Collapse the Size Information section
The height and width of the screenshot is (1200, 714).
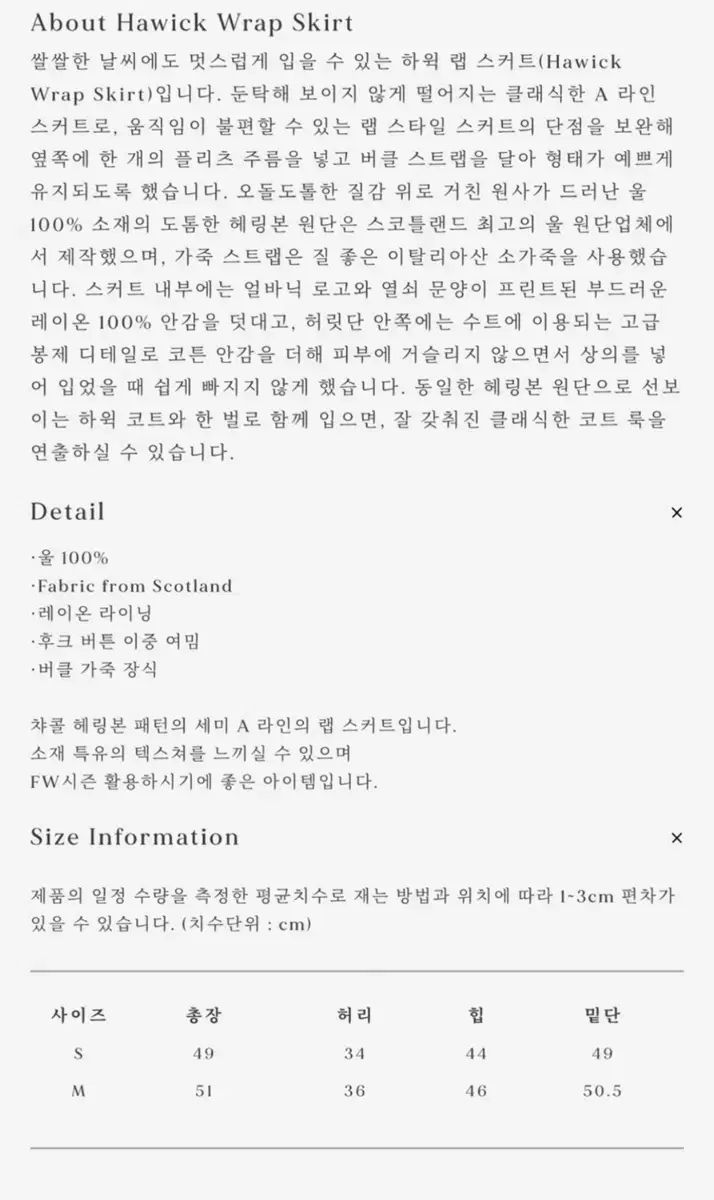point(676,838)
